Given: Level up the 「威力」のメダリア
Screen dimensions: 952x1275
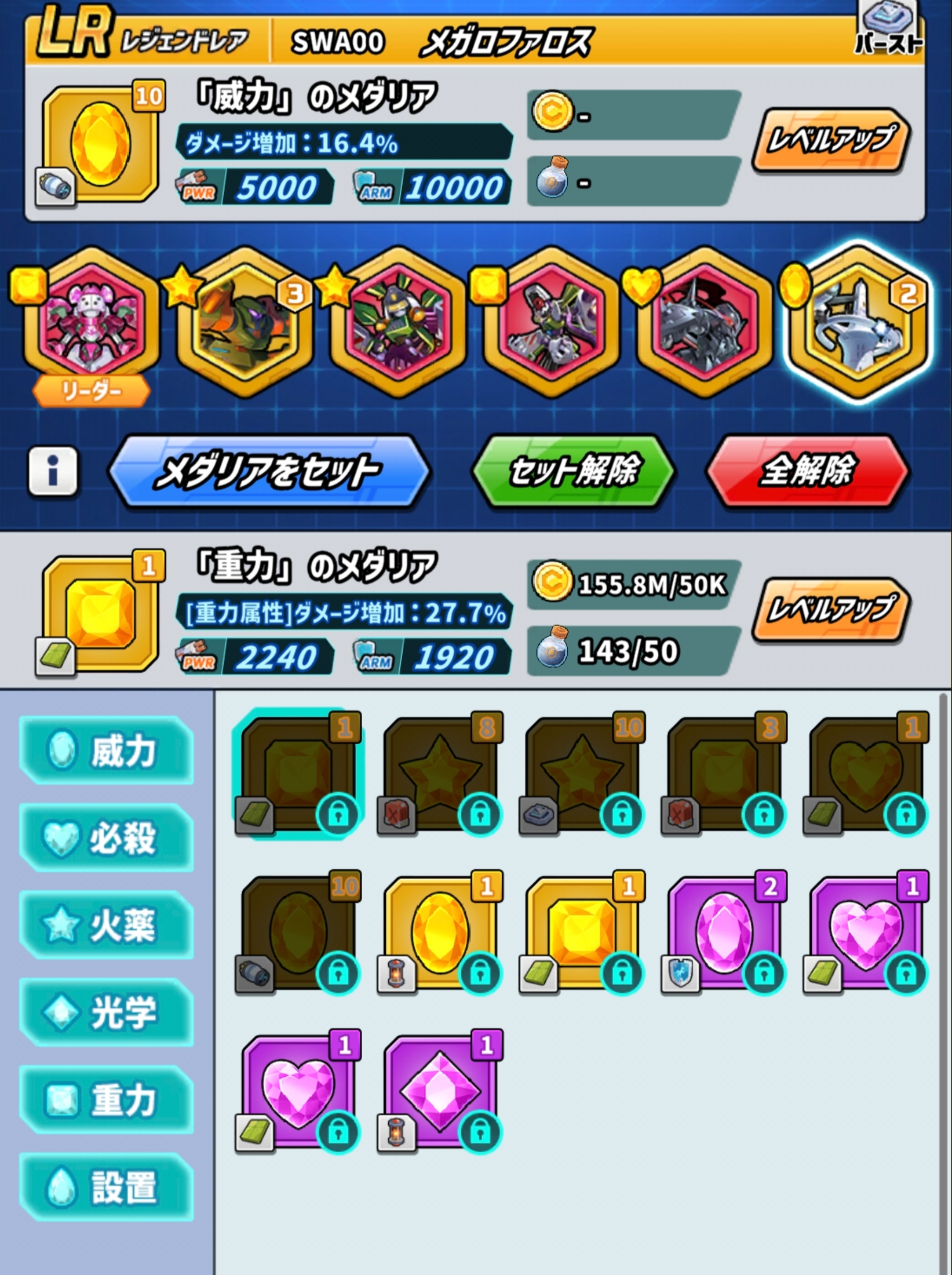Looking at the screenshot, I should pos(831,140).
